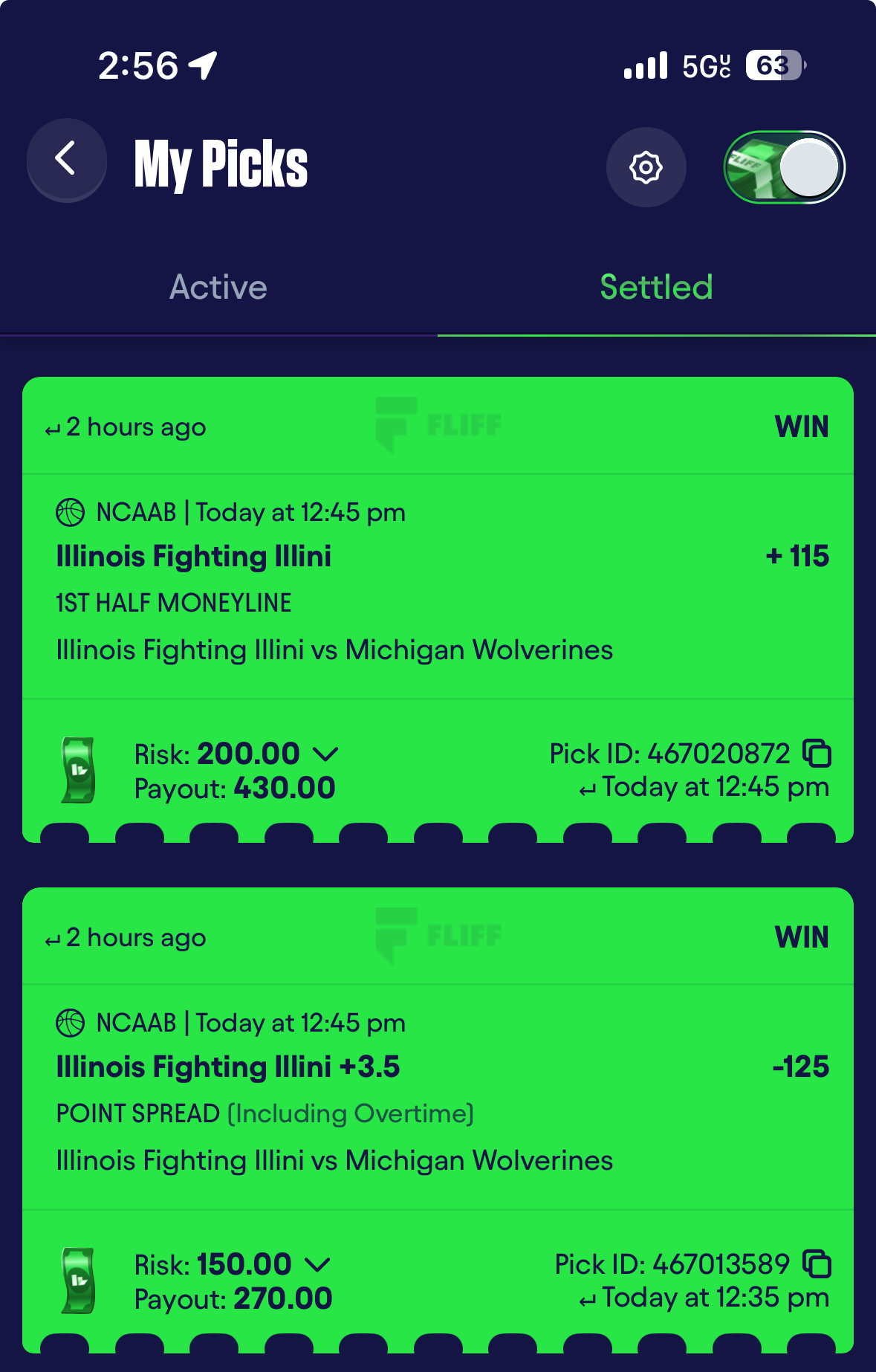Copy Pick ID 467013589
This screenshot has width=876, height=1372.
click(817, 1264)
